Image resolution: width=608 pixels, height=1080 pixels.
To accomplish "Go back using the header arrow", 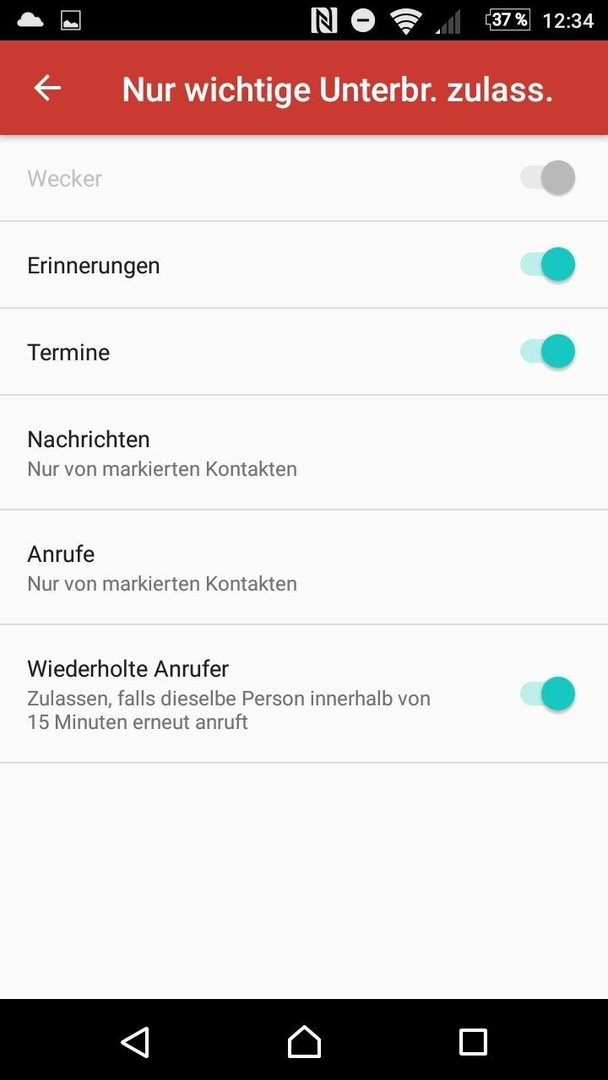I will pos(48,88).
